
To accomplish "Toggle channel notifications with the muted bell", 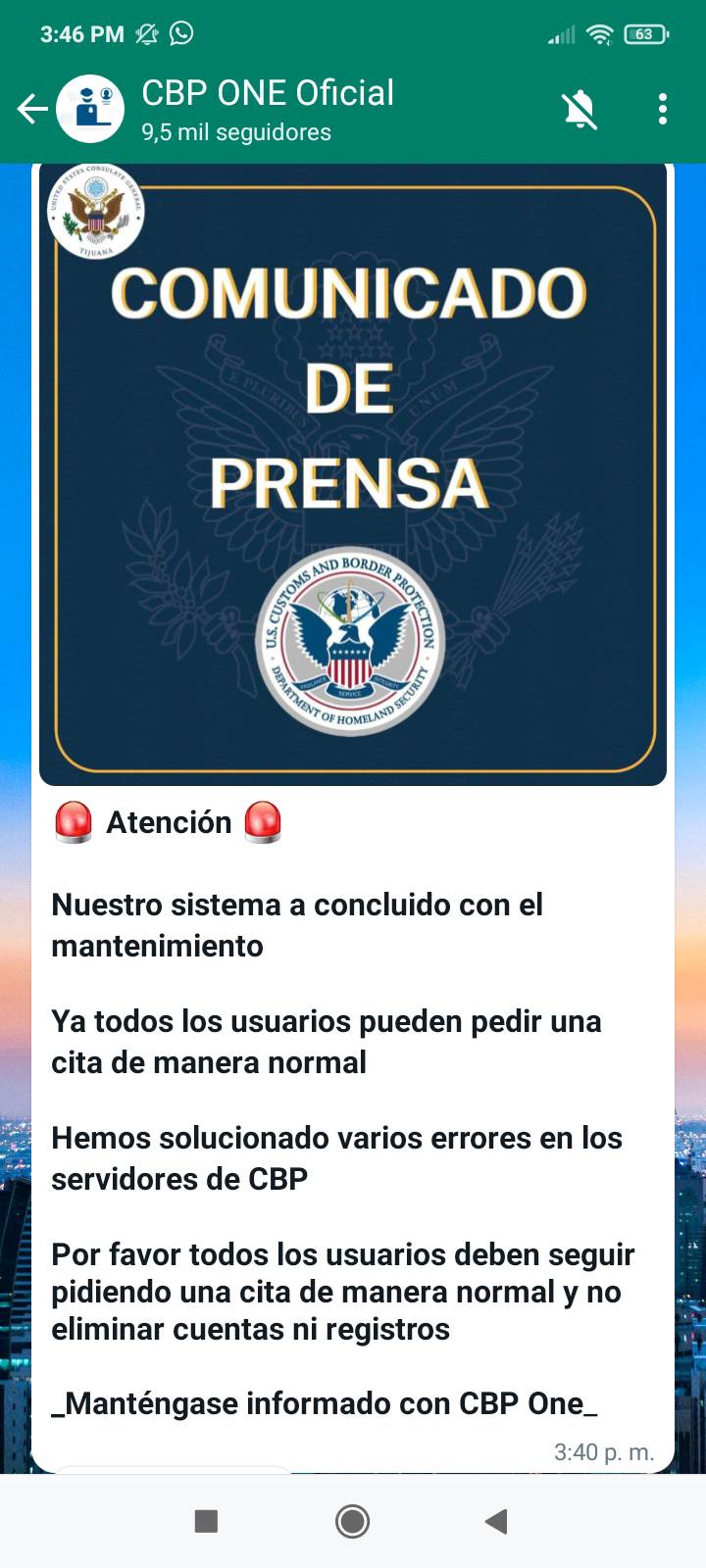I will (580, 110).
